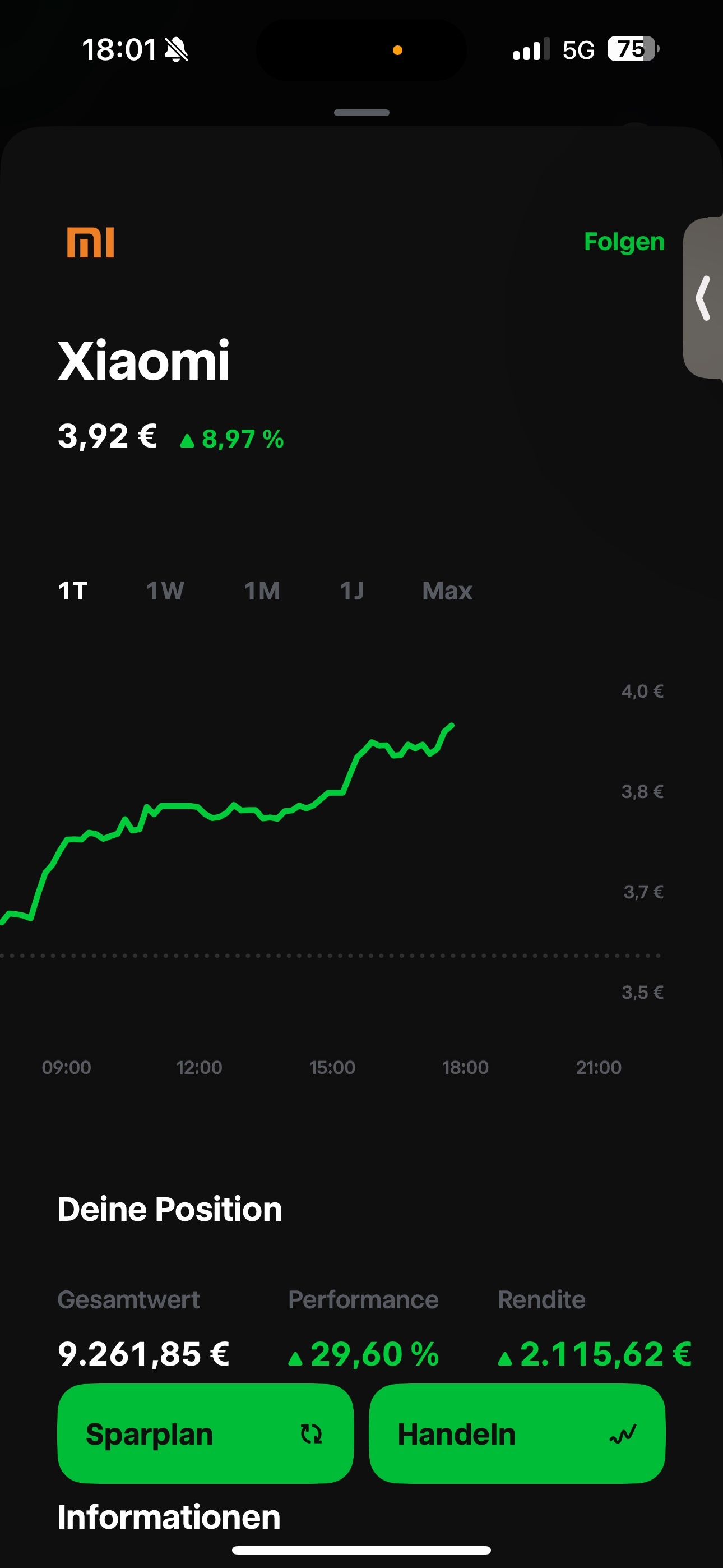Tap Handeln to trade Xiaomi
This screenshot has width=723, height=1568.
(x=517, y=1434)
